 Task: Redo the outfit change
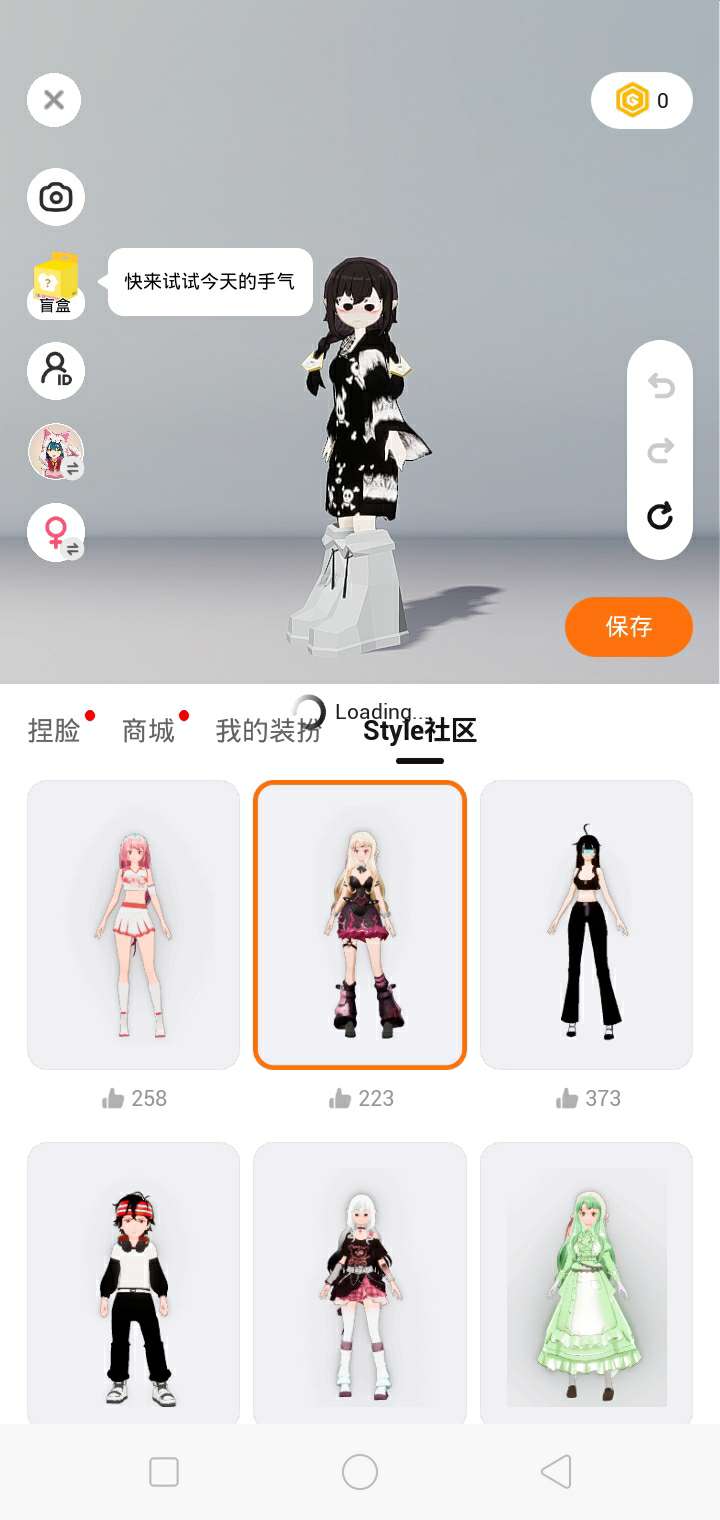pyautogui.click(x=660, y=451)
